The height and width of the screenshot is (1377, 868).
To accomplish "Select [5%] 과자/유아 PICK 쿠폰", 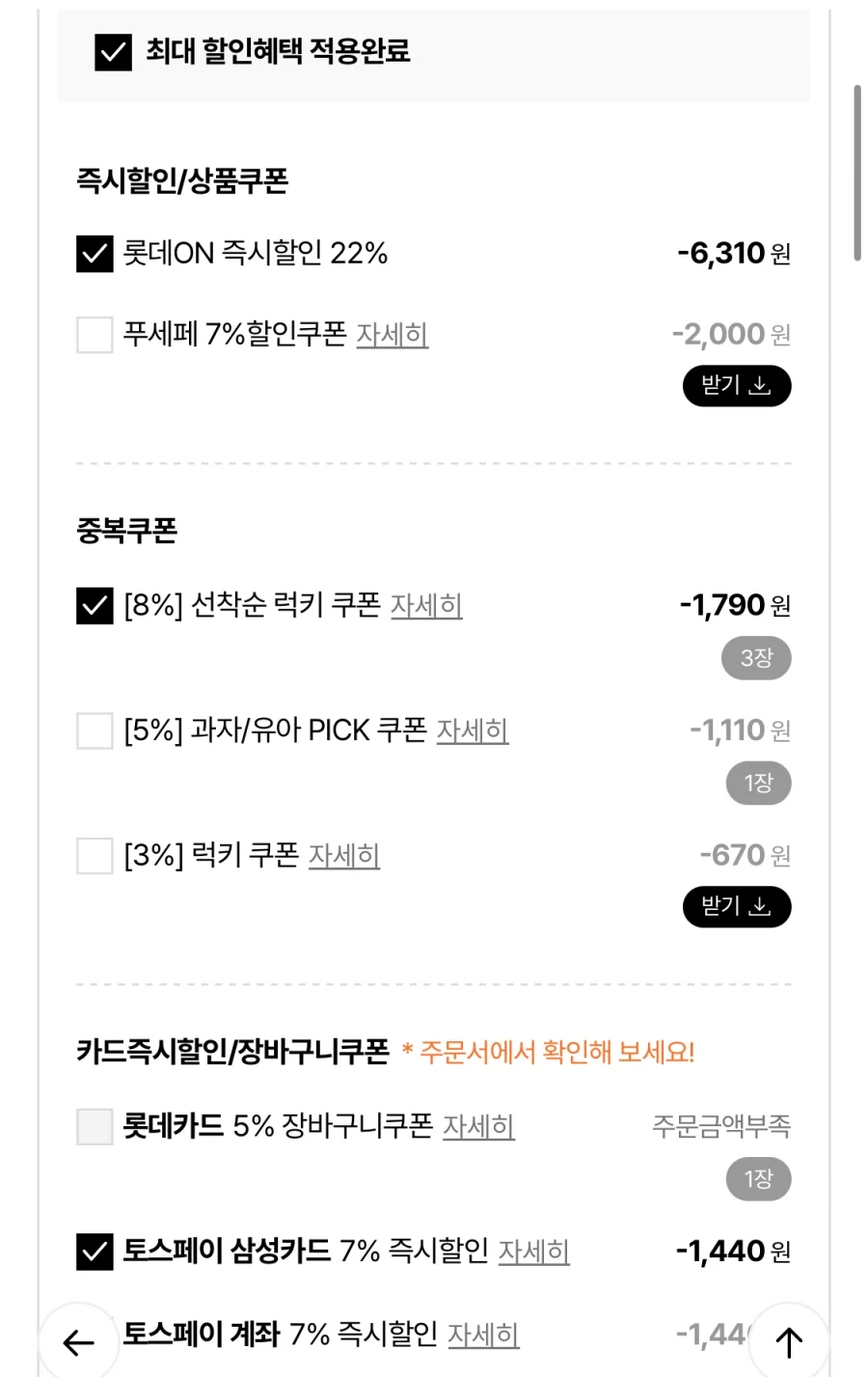I will [94, 730].
